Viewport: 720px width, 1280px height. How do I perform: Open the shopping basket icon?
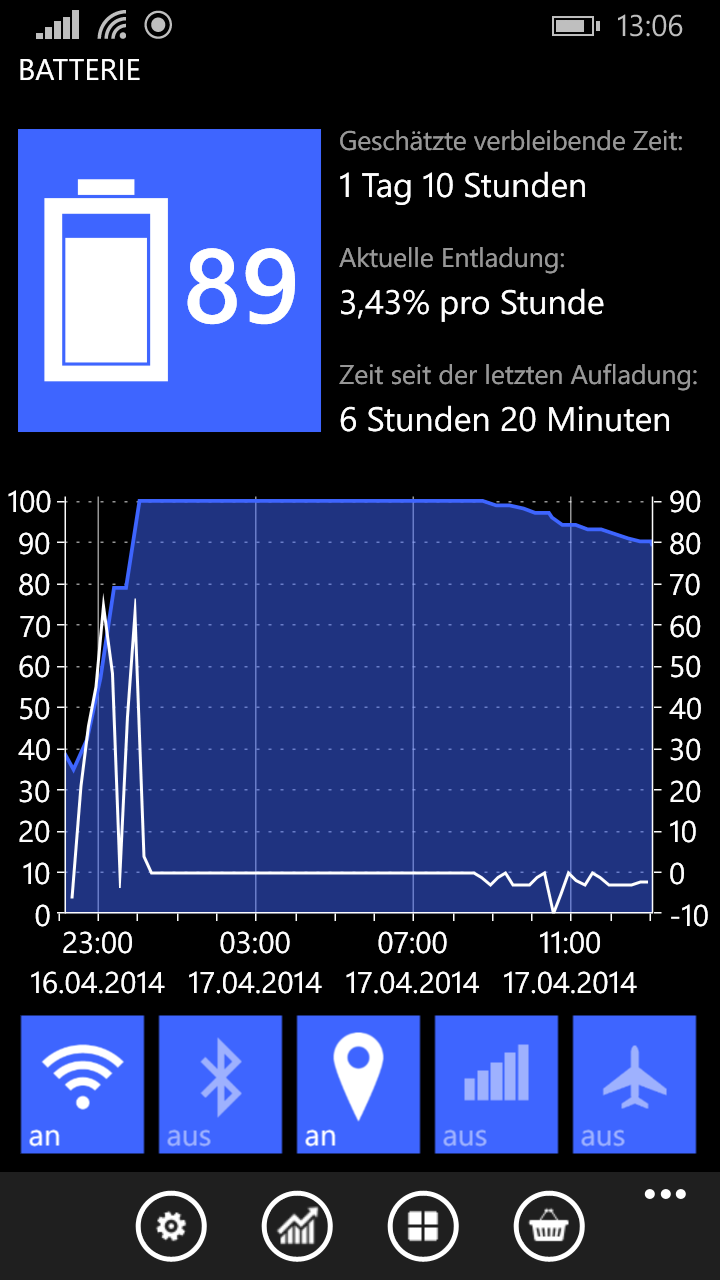coord(549,1226)
